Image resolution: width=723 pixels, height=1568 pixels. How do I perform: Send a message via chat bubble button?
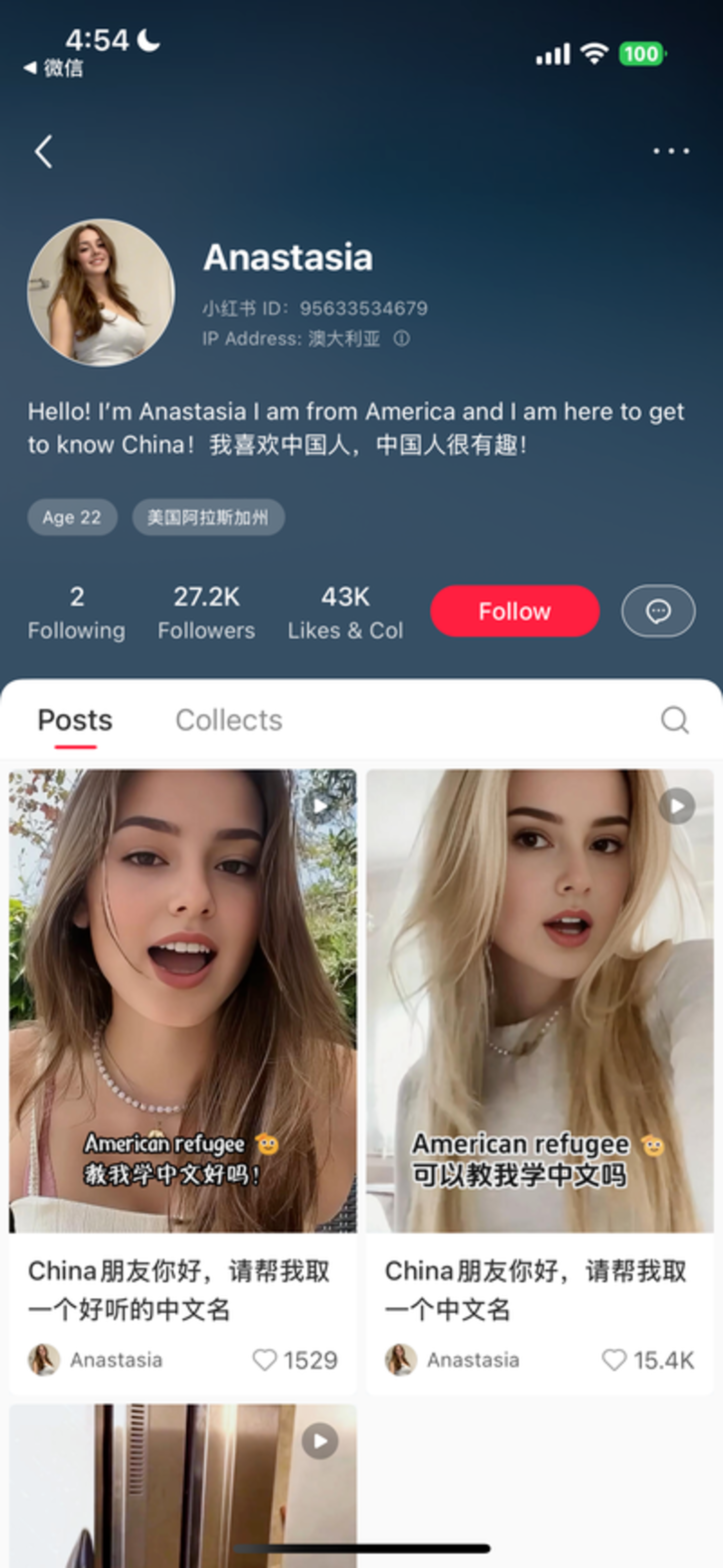(x=658, y=611)
